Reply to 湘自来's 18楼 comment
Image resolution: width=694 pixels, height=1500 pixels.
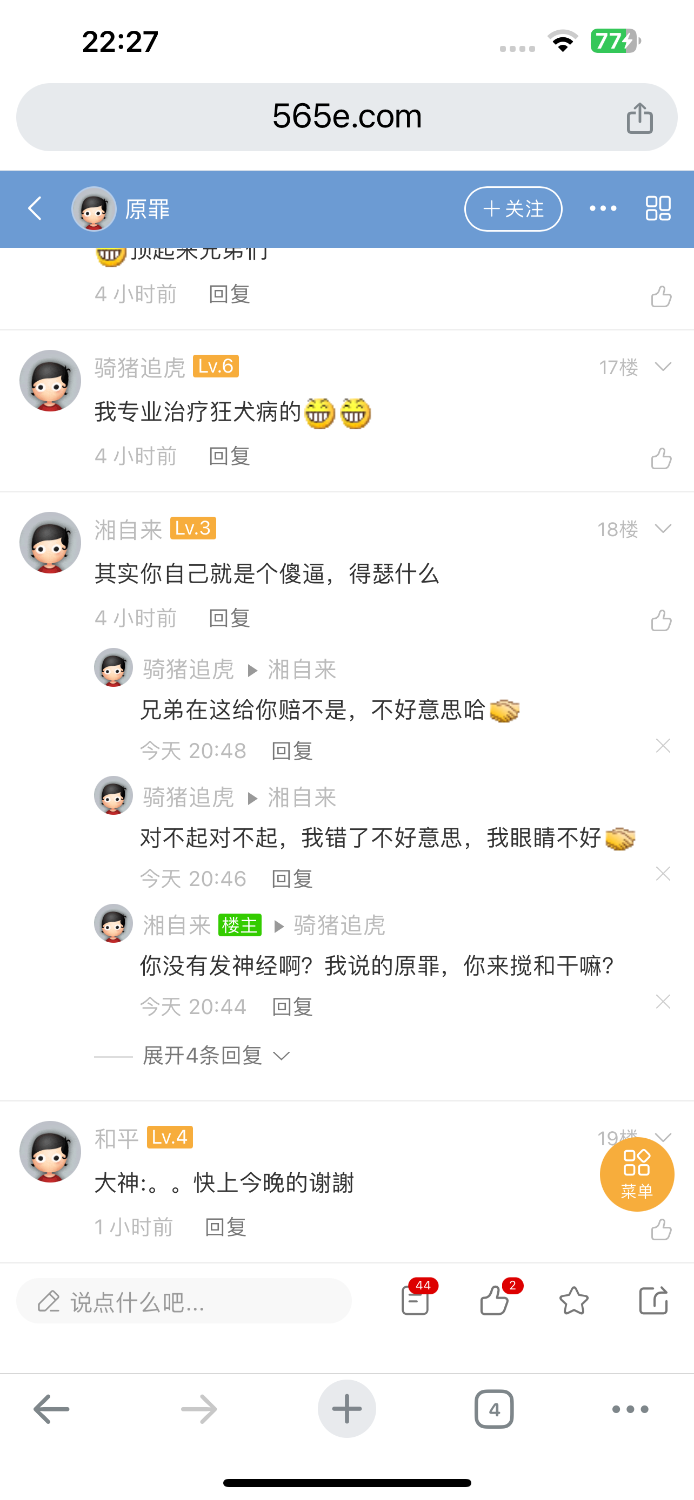229,618
